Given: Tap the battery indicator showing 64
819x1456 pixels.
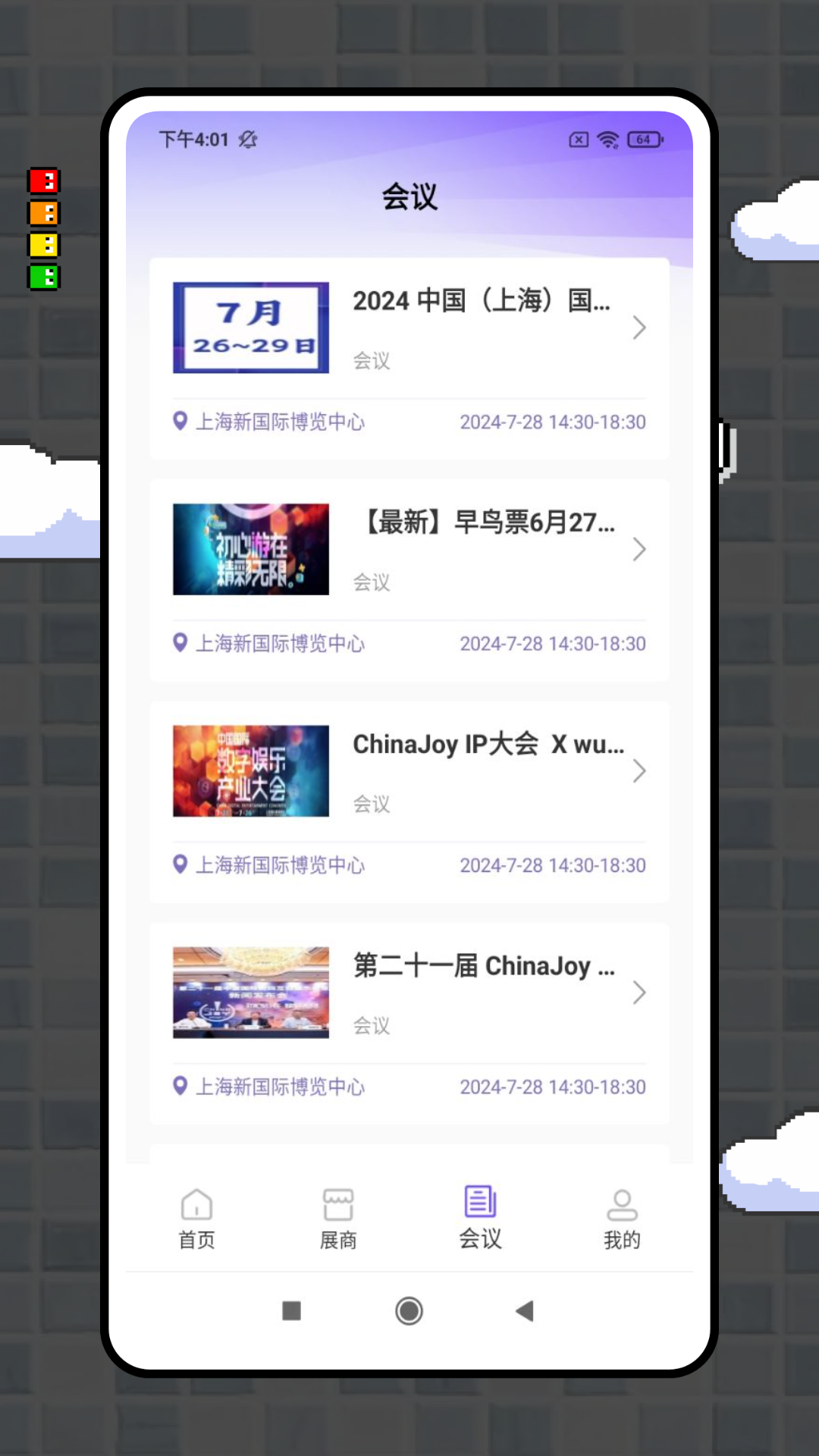Looking at the screenshot, I should click(643, 140).
